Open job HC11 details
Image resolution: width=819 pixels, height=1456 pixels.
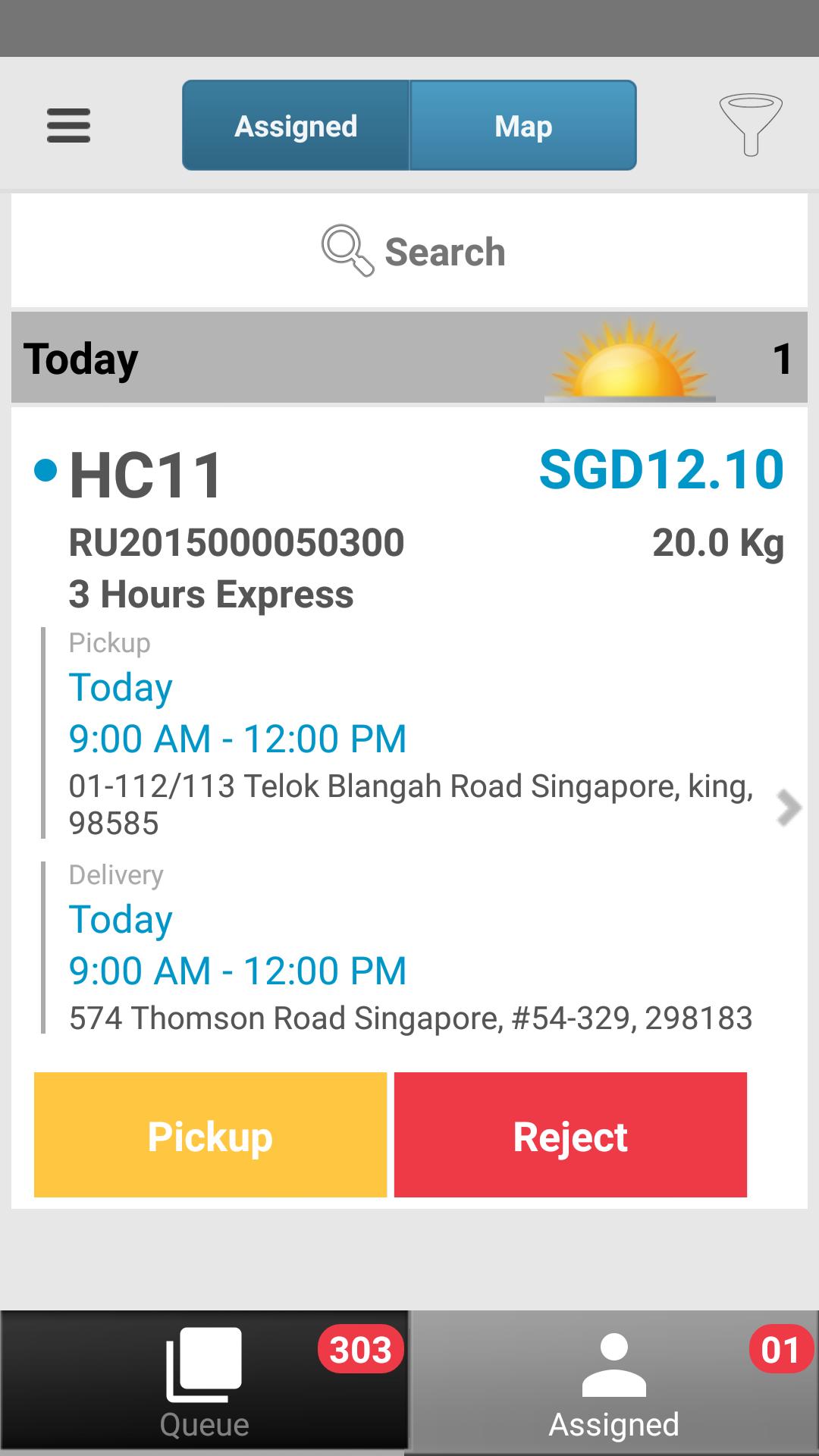point(788,806)
